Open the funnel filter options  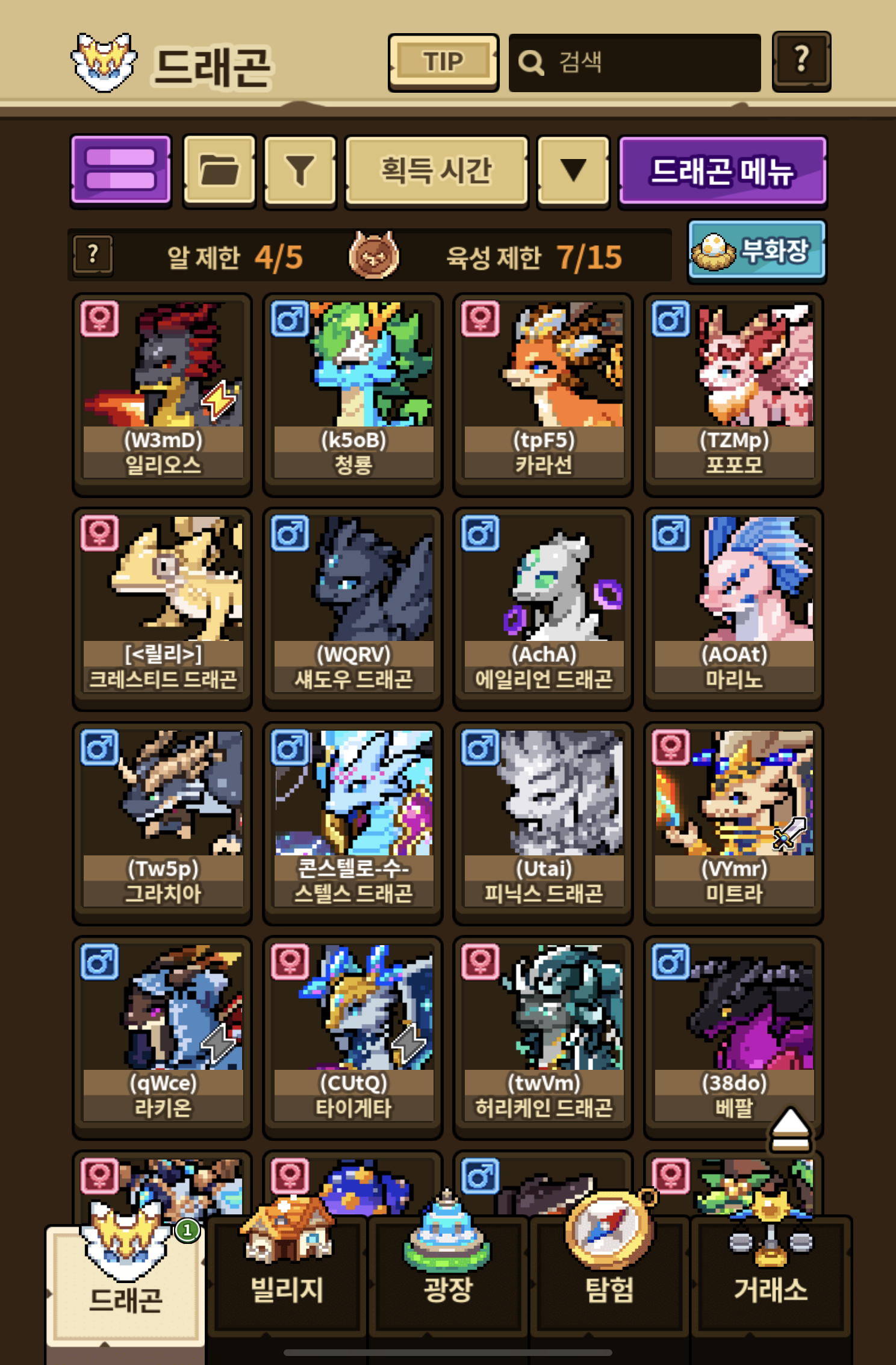pyautogui.click(x=300, y=170)
